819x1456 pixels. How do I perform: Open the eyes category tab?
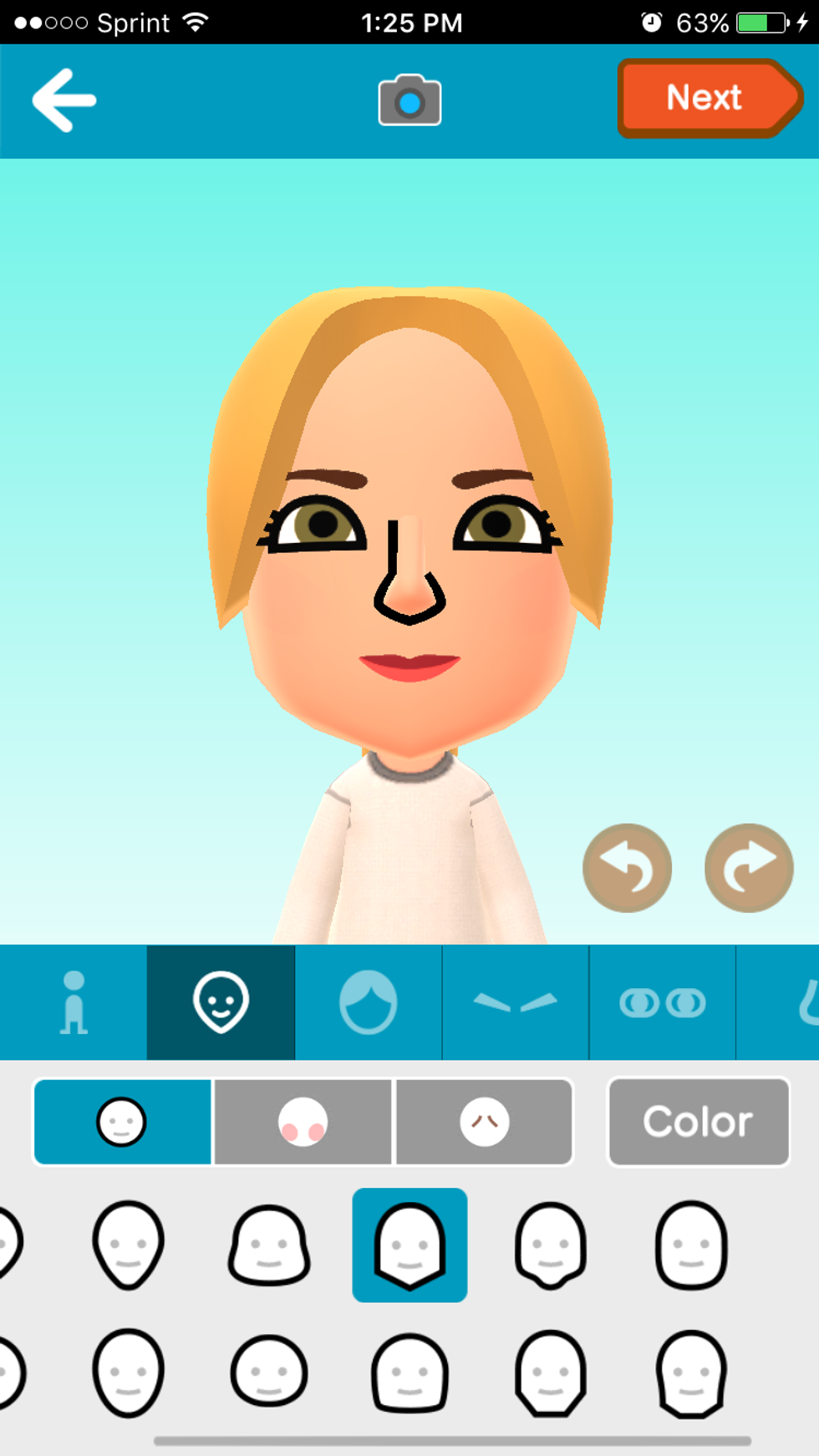(x=662, y=1002)
